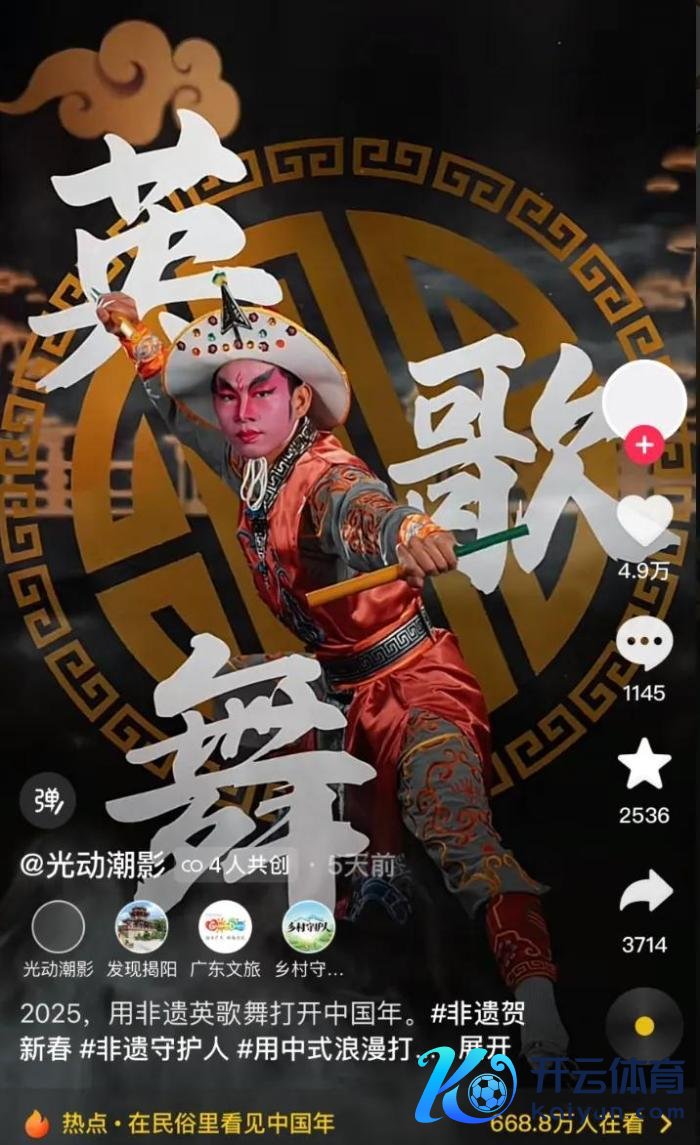700x1145 pixels.
Task: Add the video to favorites with the star
Action: click(x=644, y=766)
